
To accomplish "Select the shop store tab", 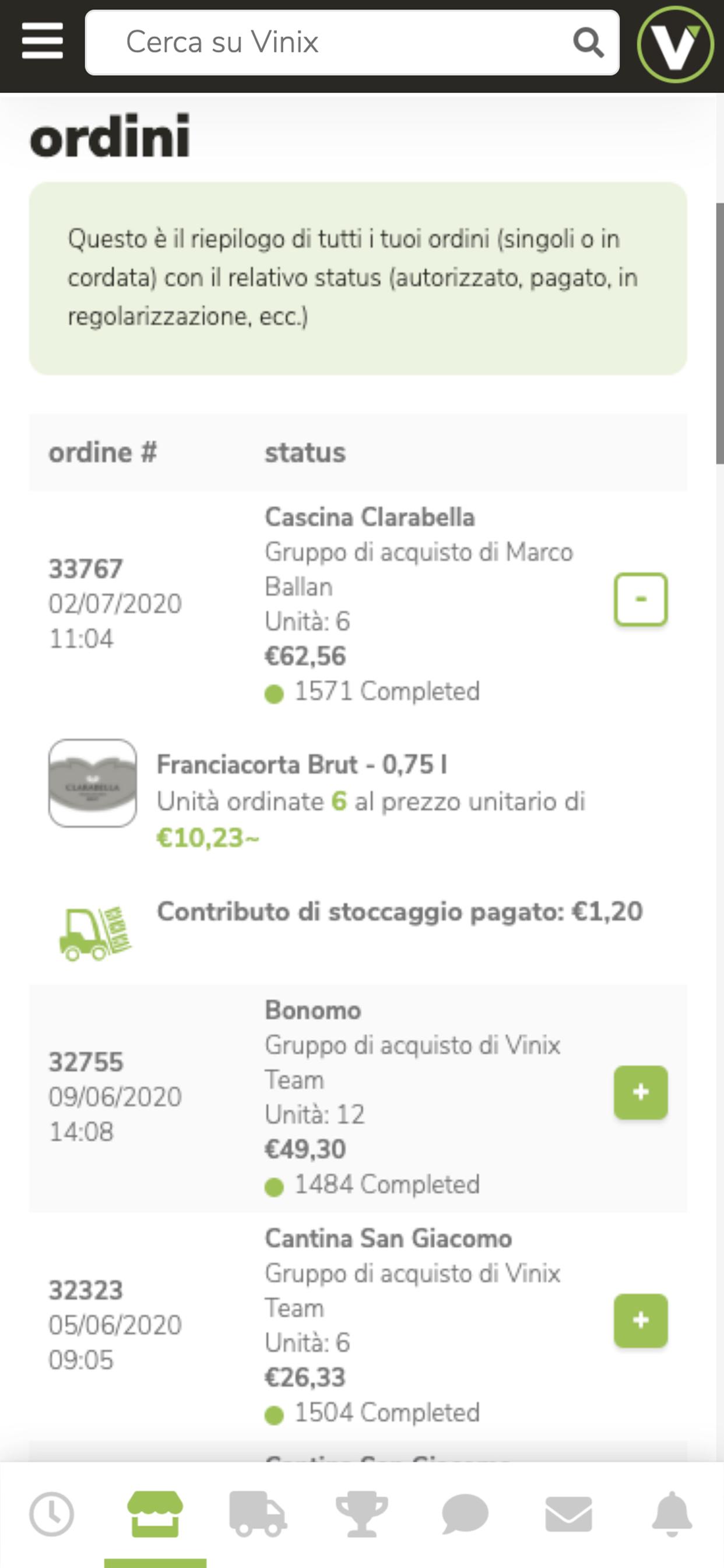I will click(x=155, y=1513).
